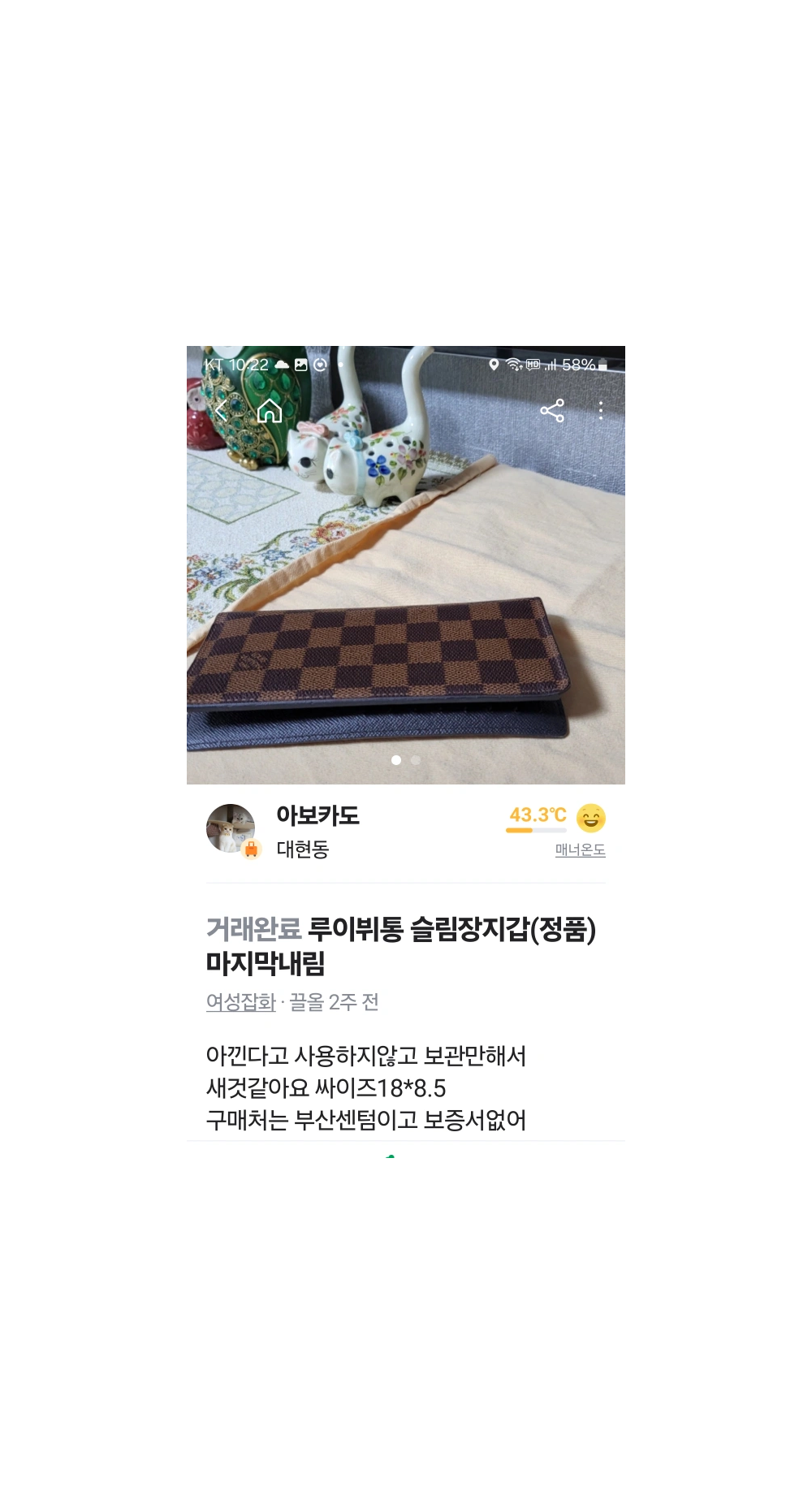Tap the home icon in the top bar
Screen dimensions: 812x1504
(x=270, y=411)
